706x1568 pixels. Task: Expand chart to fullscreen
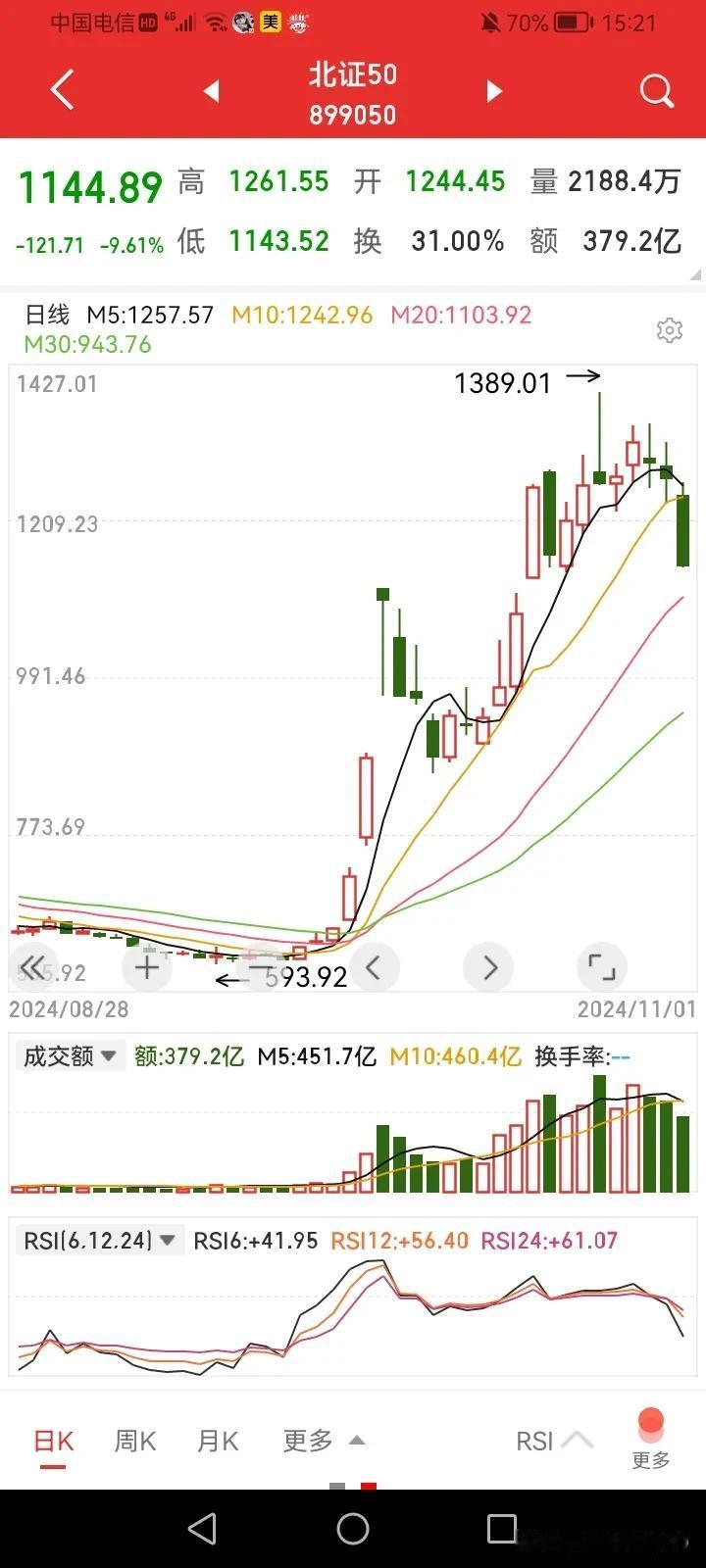(601, 967)
